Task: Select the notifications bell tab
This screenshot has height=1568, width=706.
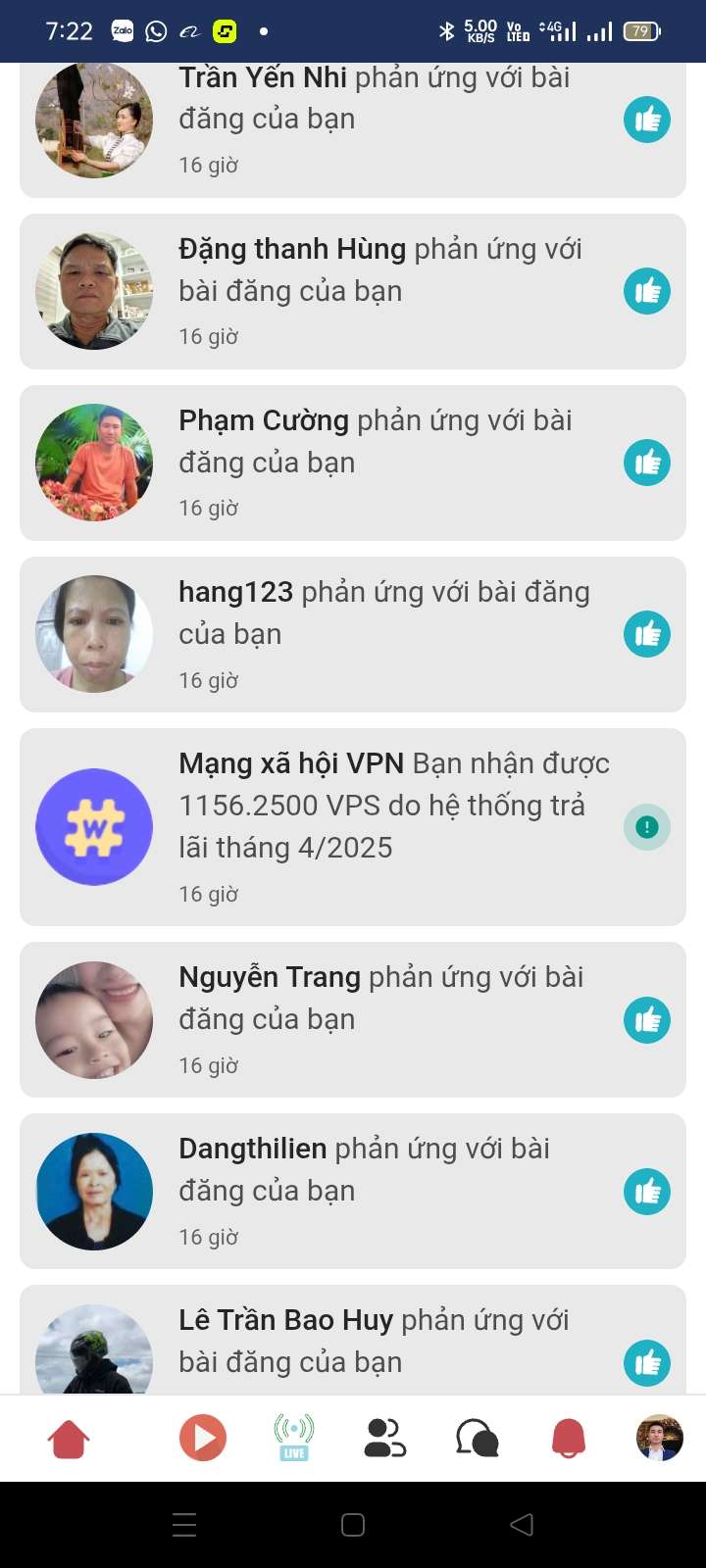Action: click(569, 1439)
